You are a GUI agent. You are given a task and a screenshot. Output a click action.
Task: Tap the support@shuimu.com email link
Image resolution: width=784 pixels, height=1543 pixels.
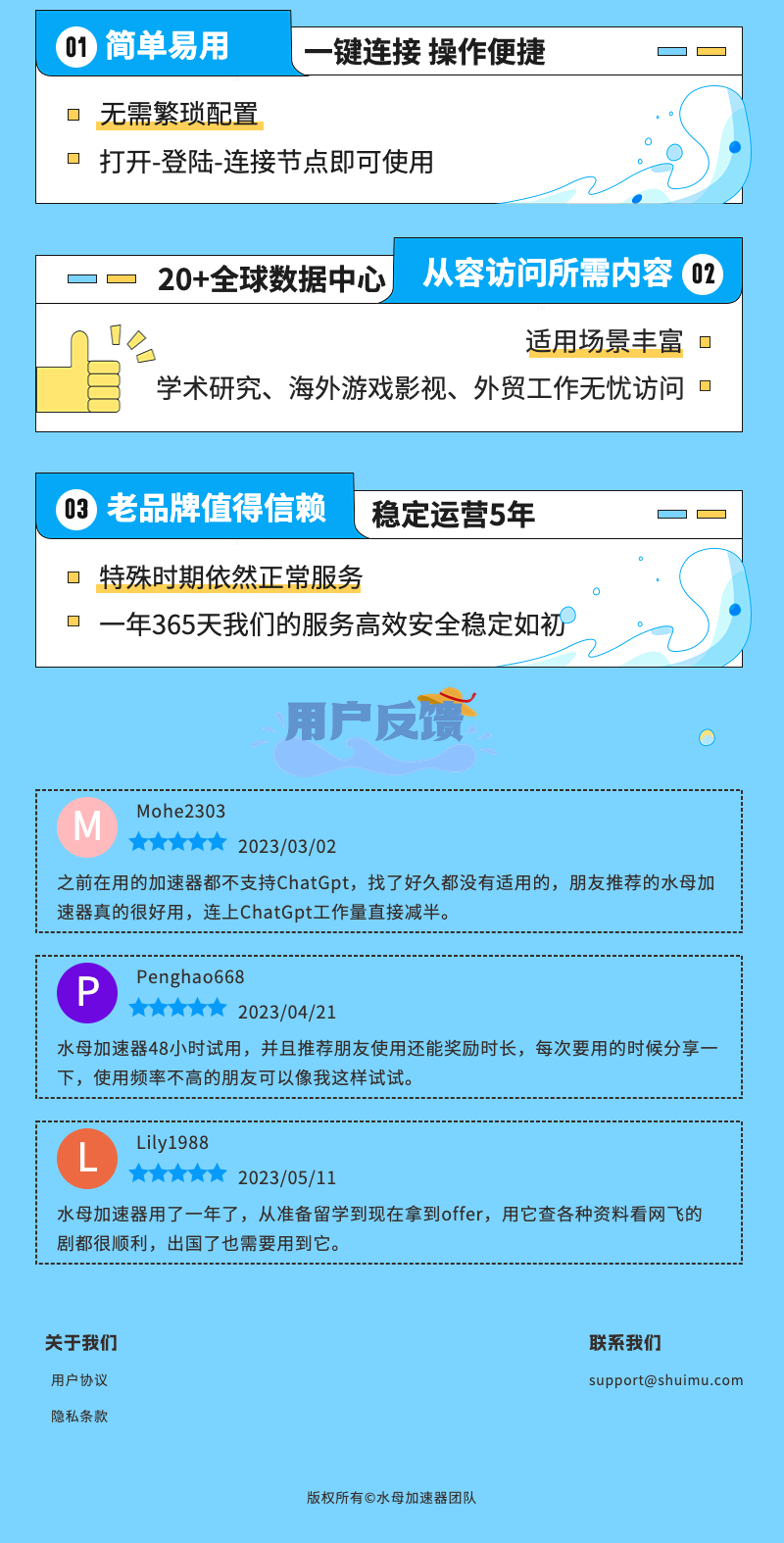665,1380
